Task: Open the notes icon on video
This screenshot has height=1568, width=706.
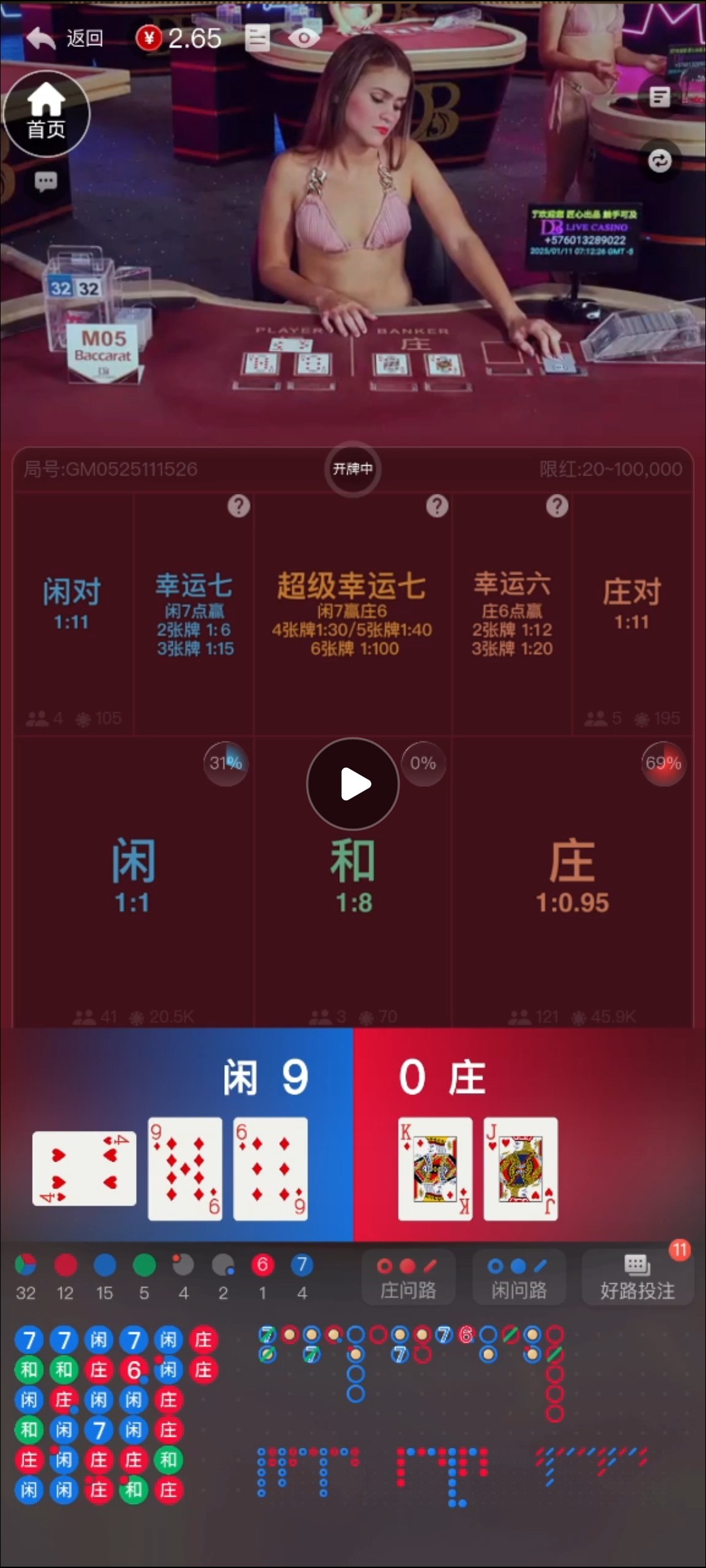Action: [660, 97]
